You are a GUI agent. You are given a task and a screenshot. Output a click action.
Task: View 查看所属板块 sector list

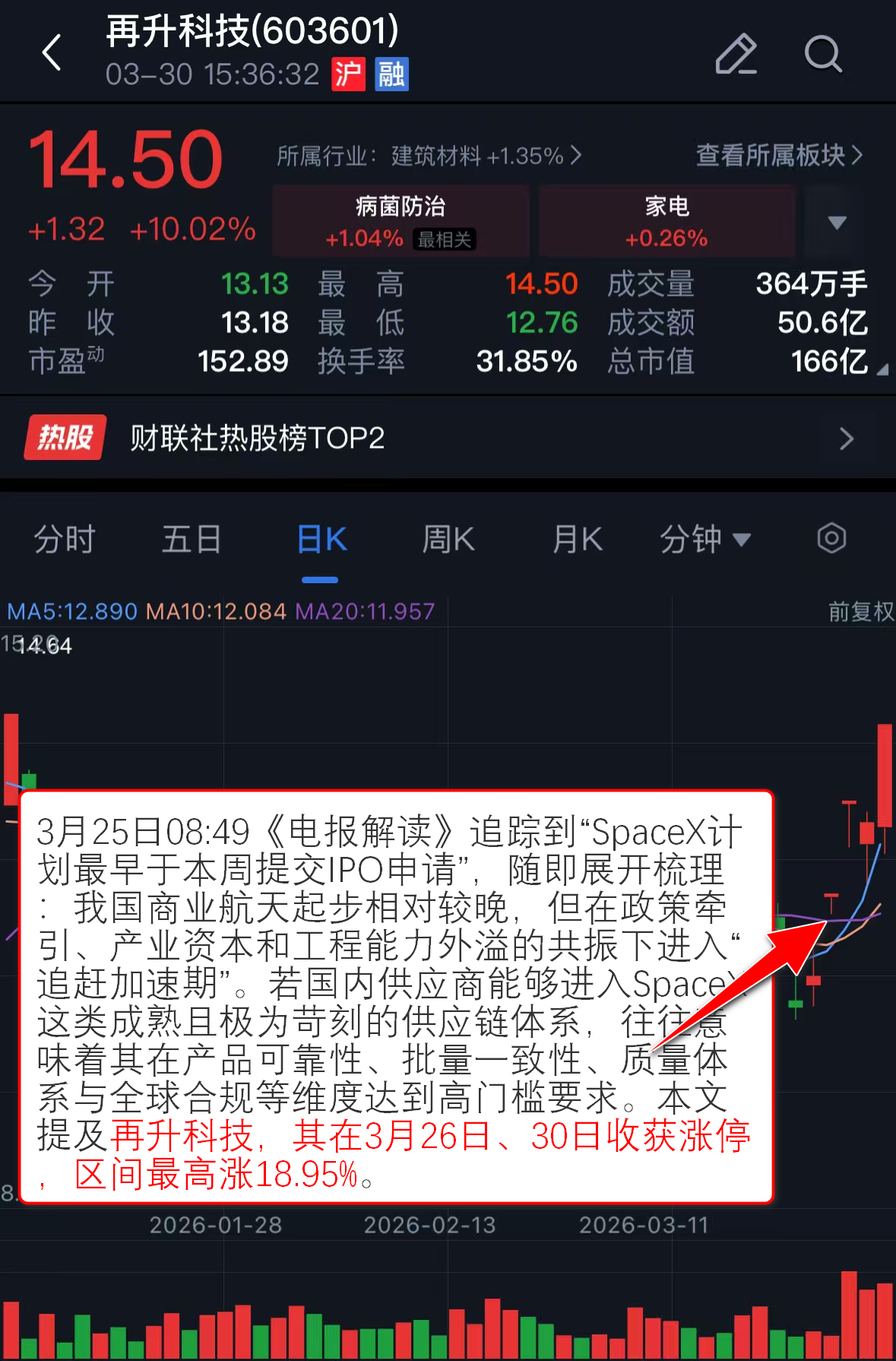click(x=779, y=155)
